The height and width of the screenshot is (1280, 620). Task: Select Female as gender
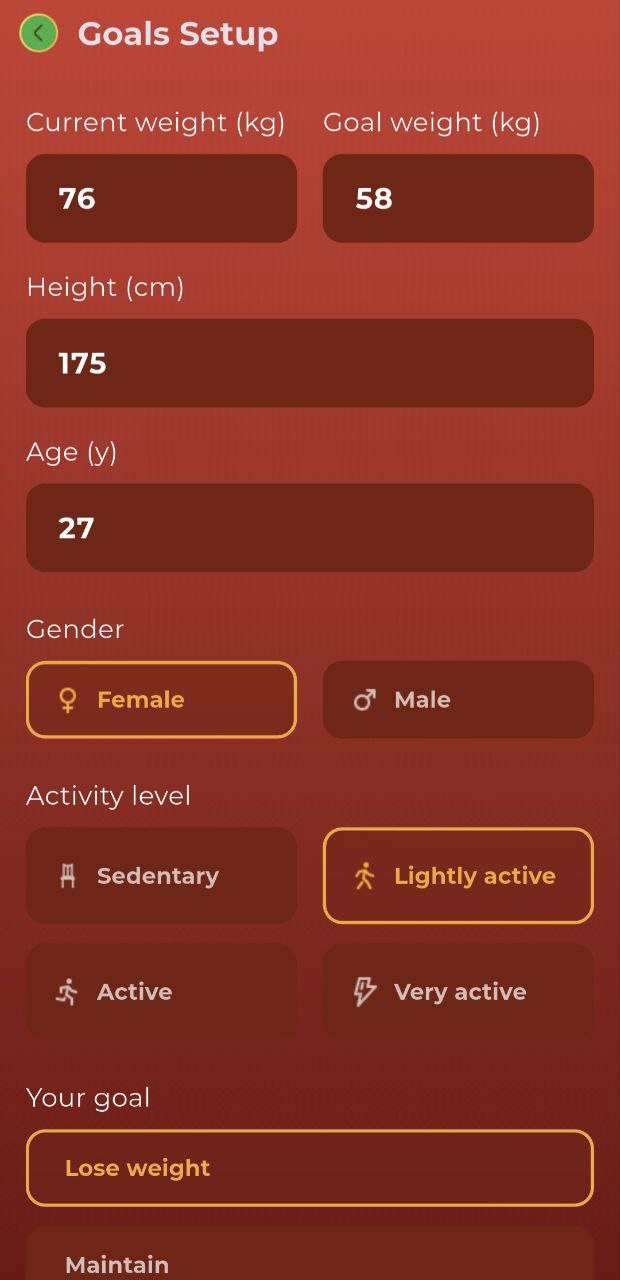161,700
